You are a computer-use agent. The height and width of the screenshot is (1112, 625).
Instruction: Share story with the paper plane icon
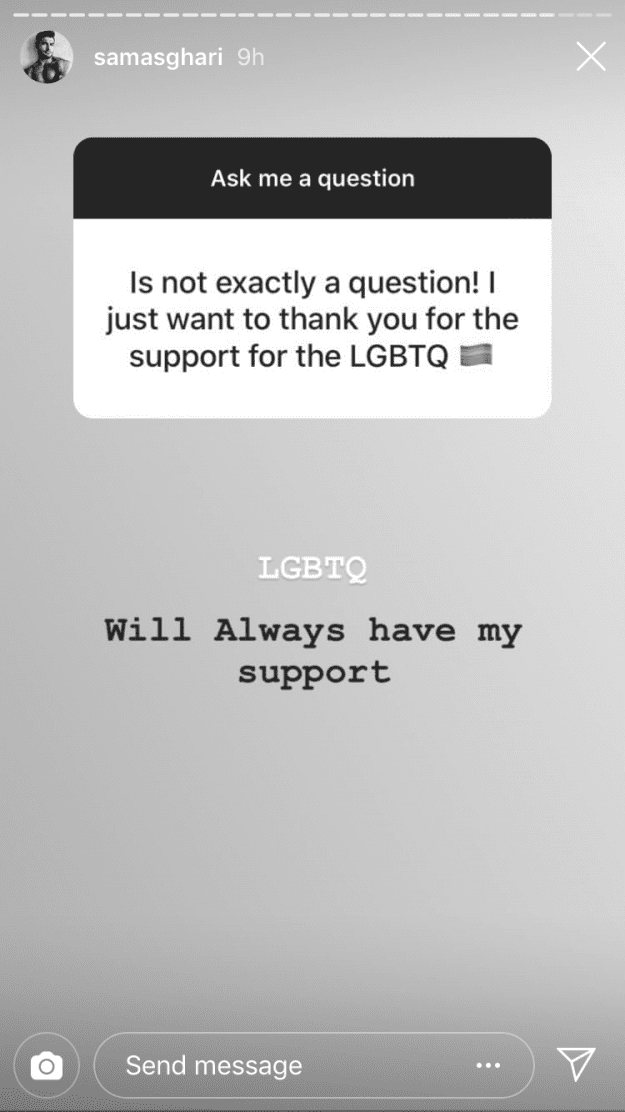click(577, 1064)
